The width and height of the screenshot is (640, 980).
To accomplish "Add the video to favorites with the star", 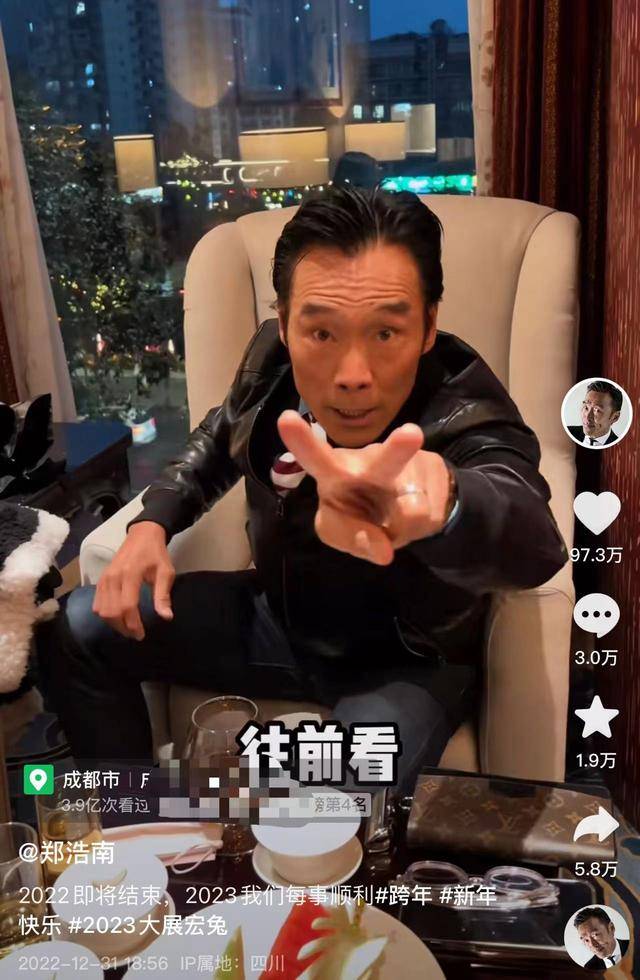I will pos(596,718).
